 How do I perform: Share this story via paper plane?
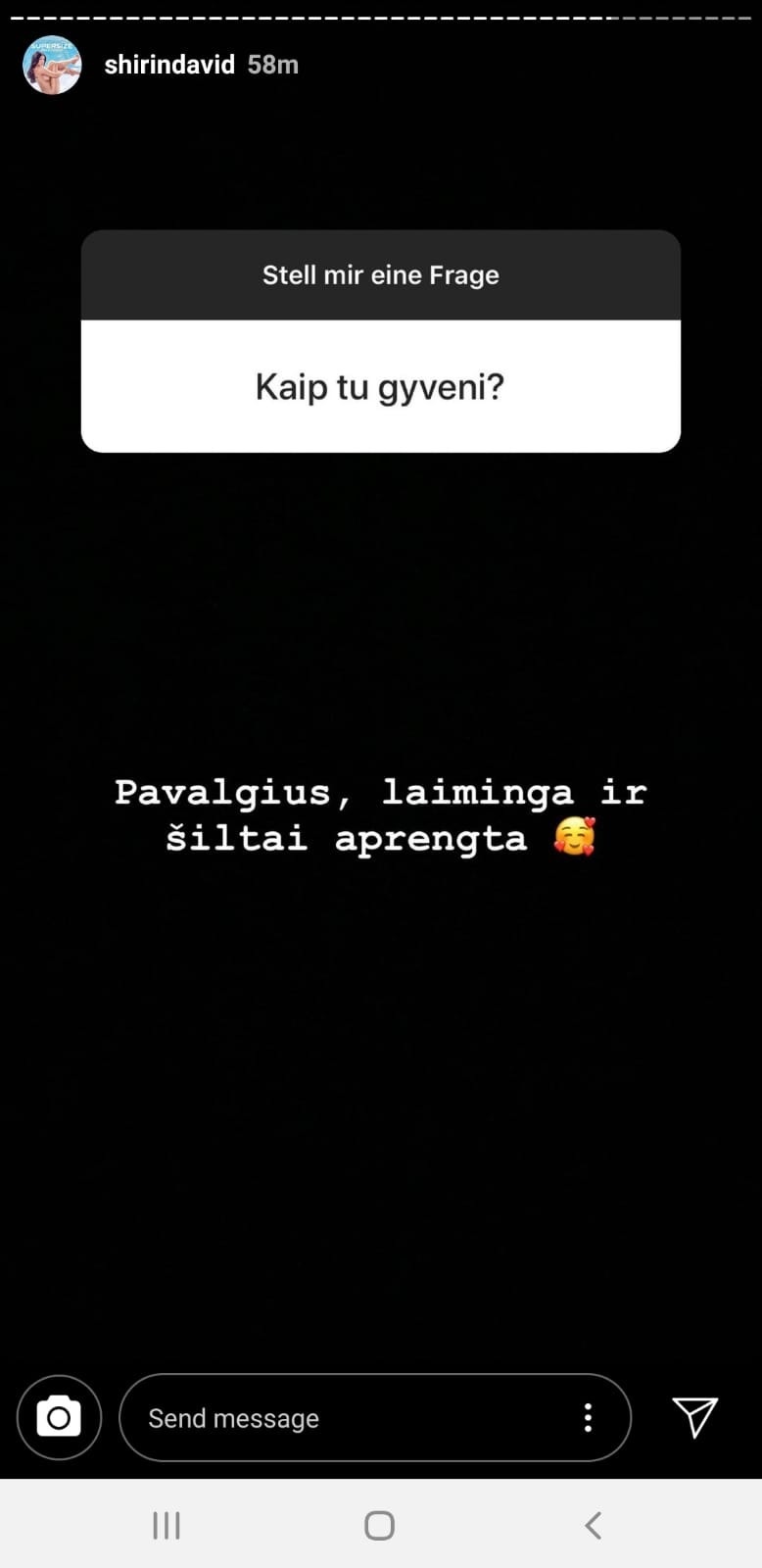(x=695, y=1417)
